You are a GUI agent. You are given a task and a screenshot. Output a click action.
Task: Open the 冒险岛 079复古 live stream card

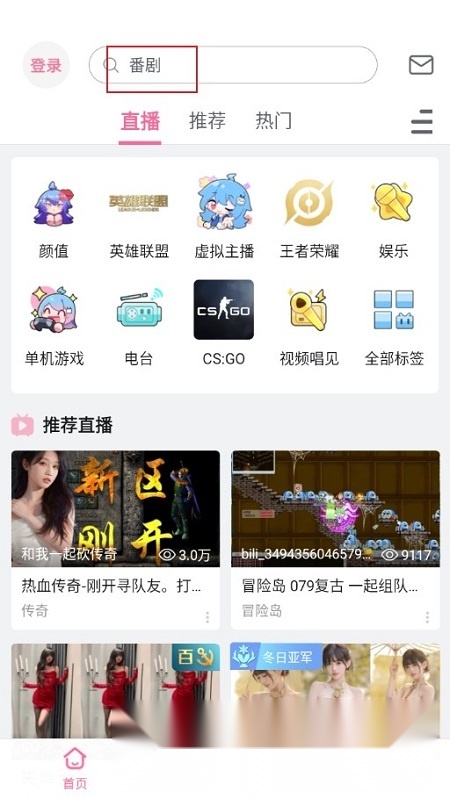[x=335, y=540]
